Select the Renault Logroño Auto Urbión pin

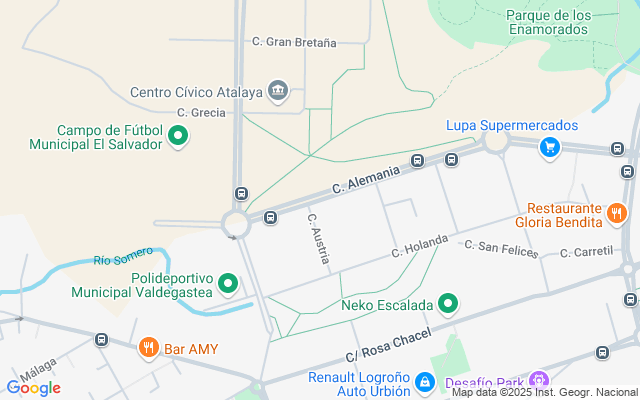425,382
